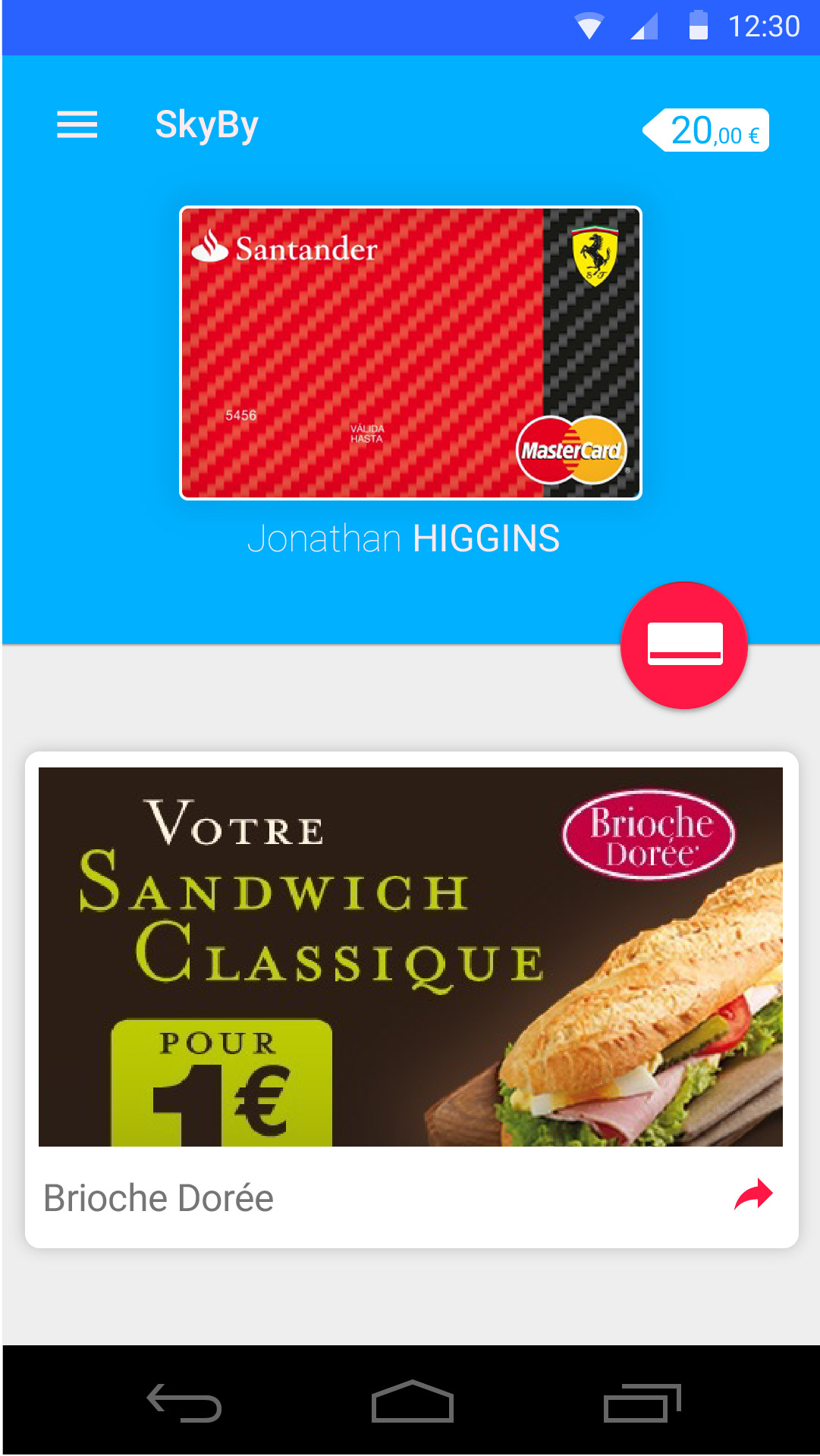Screen dimensions: 820x1456
Task: Open the Brioche Dorée sandwich offer
Action: coord(410,957)
